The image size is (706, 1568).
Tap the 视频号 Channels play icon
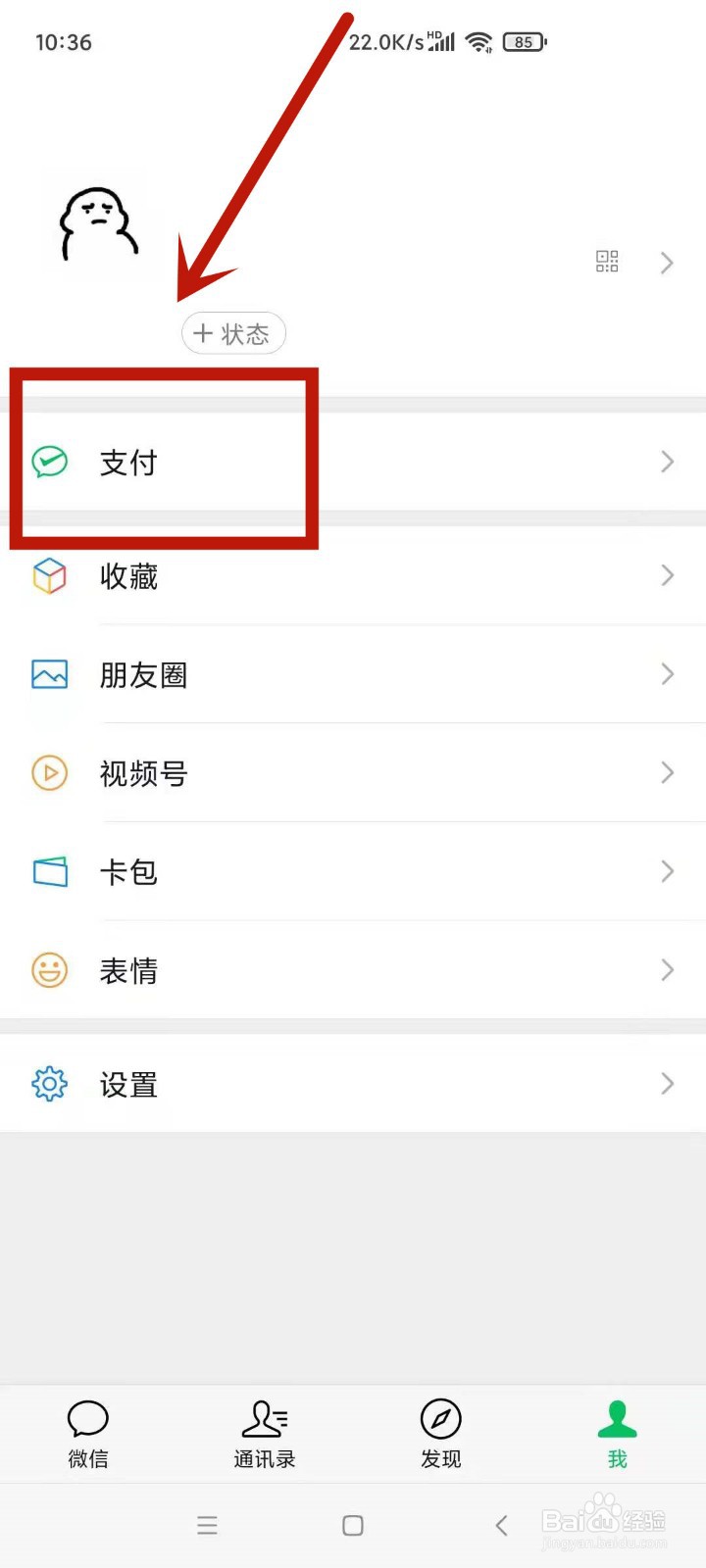(x=49, y=773)
